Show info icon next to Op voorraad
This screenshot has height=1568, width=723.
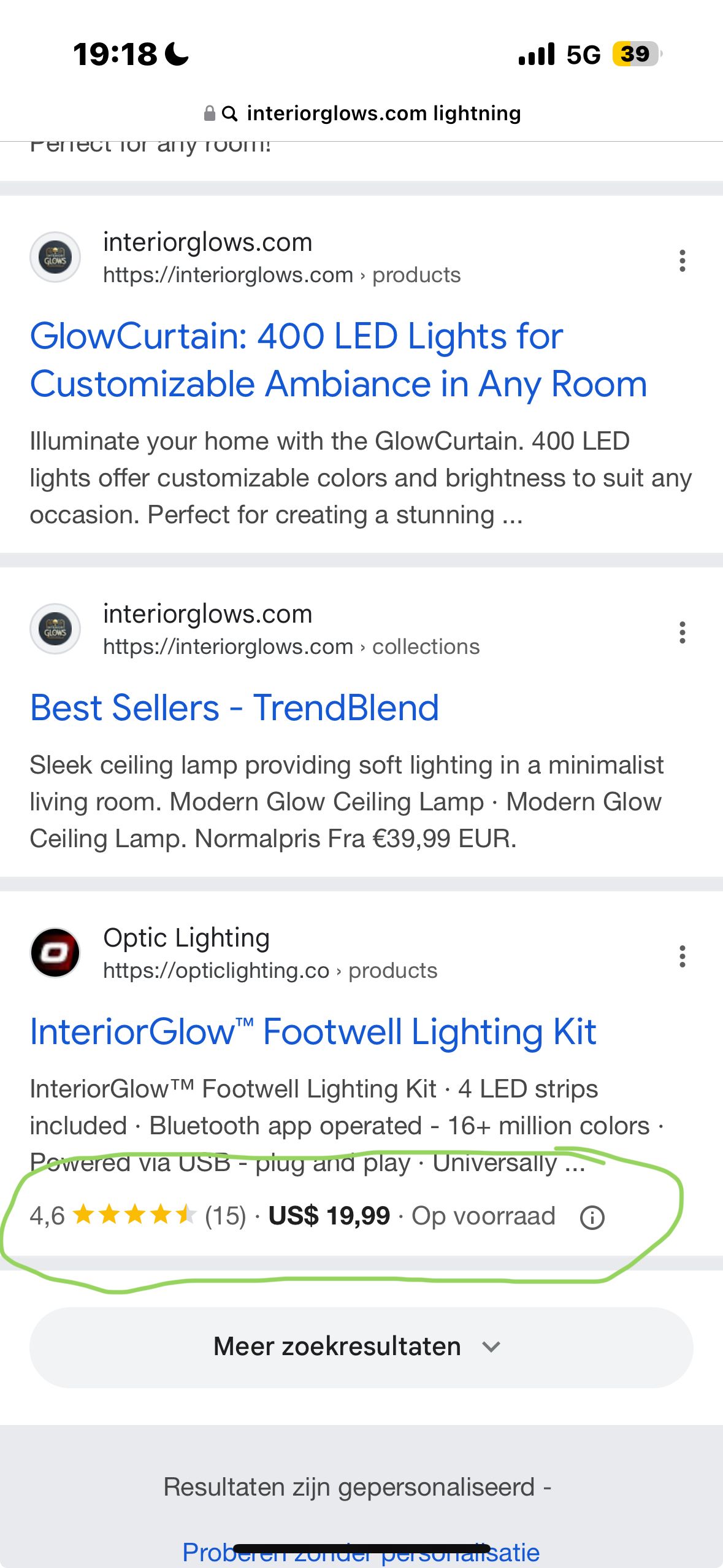pyautogui.click(x=592, y=1217)
